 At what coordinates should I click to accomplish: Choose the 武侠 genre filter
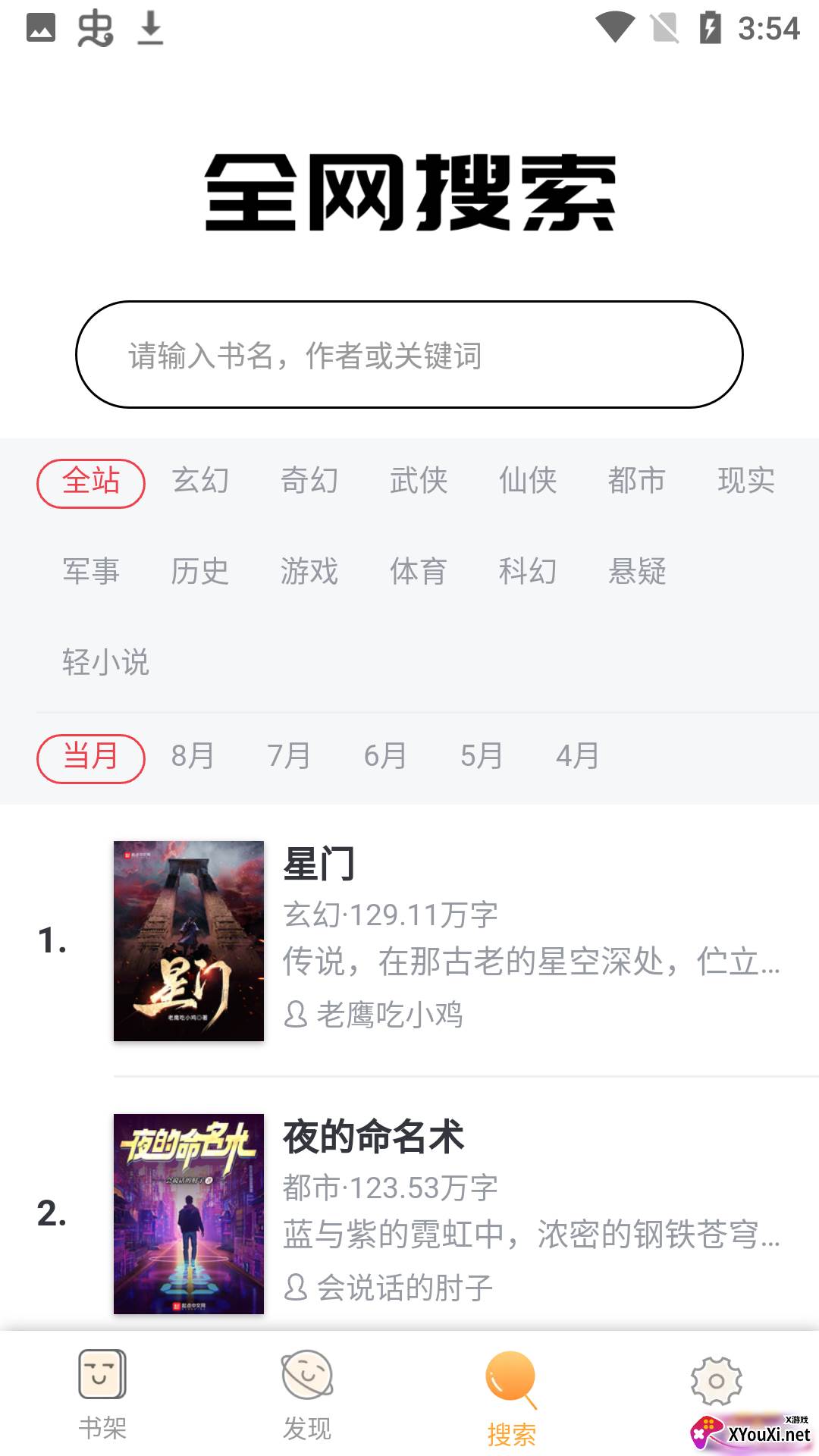419,481
